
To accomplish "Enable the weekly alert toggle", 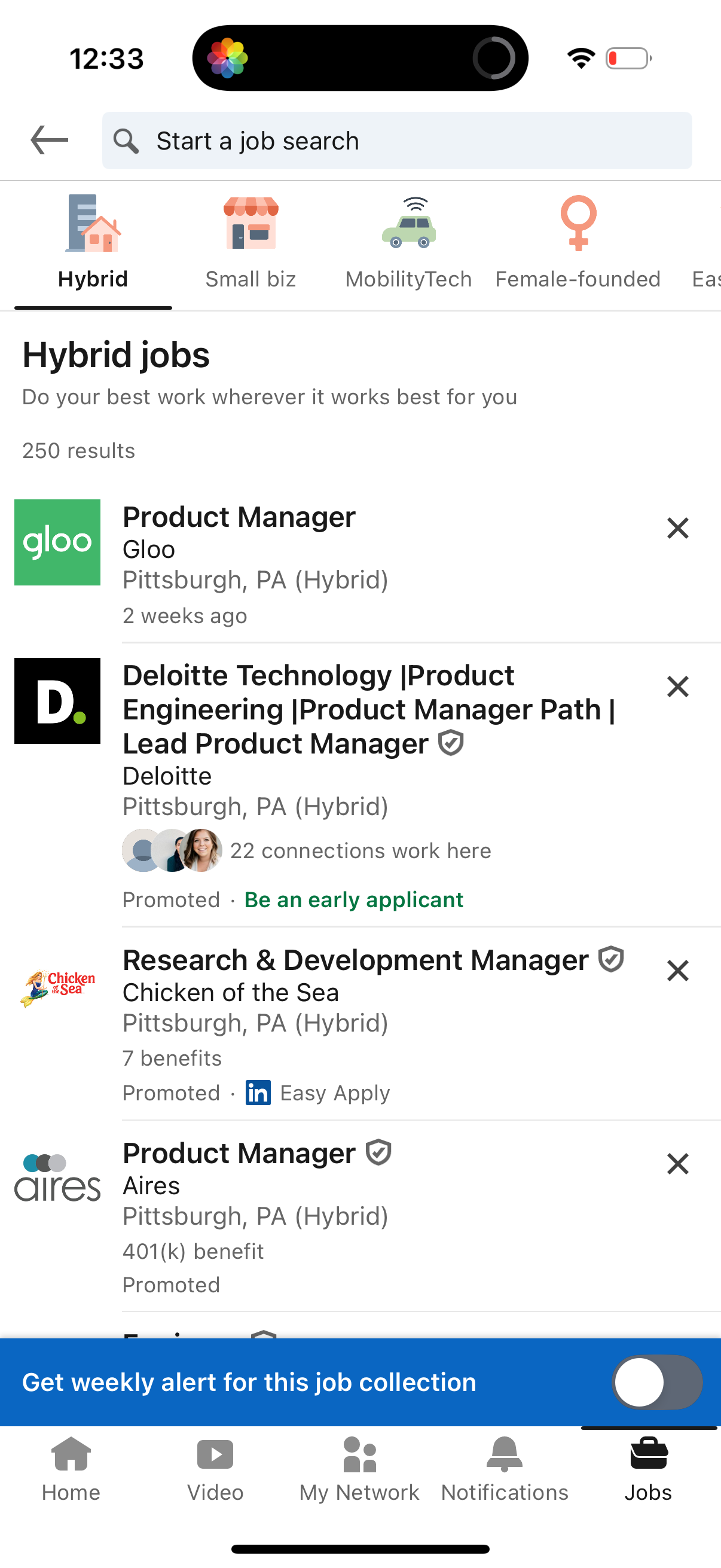I will coord(655,1382).
